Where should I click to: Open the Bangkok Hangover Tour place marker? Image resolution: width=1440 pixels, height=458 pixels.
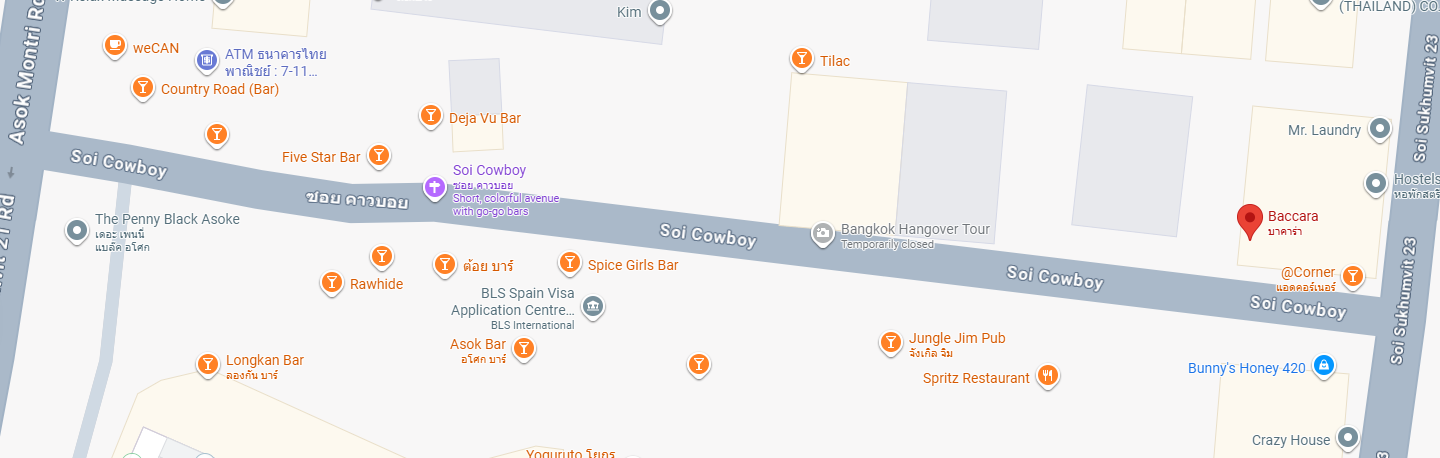(822, 234)
